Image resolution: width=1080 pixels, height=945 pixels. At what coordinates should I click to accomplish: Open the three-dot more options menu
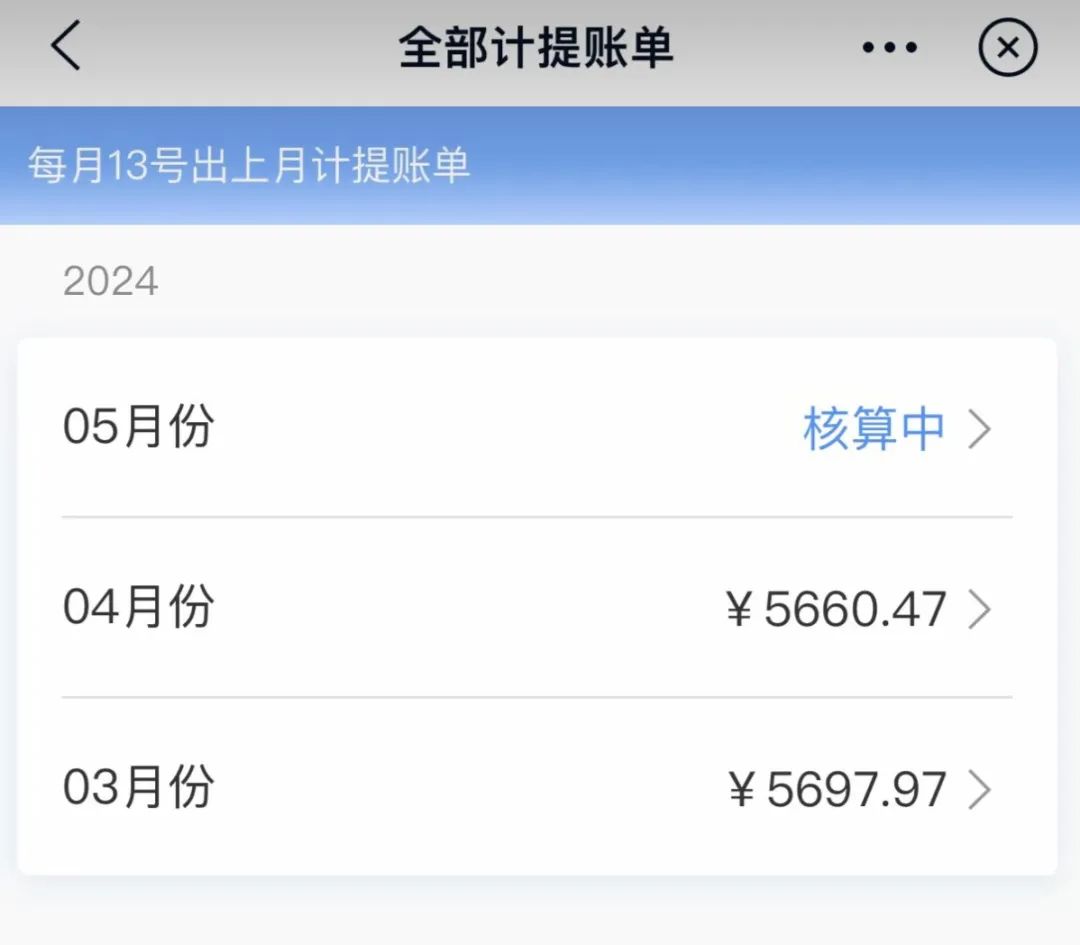coord(889,48)
